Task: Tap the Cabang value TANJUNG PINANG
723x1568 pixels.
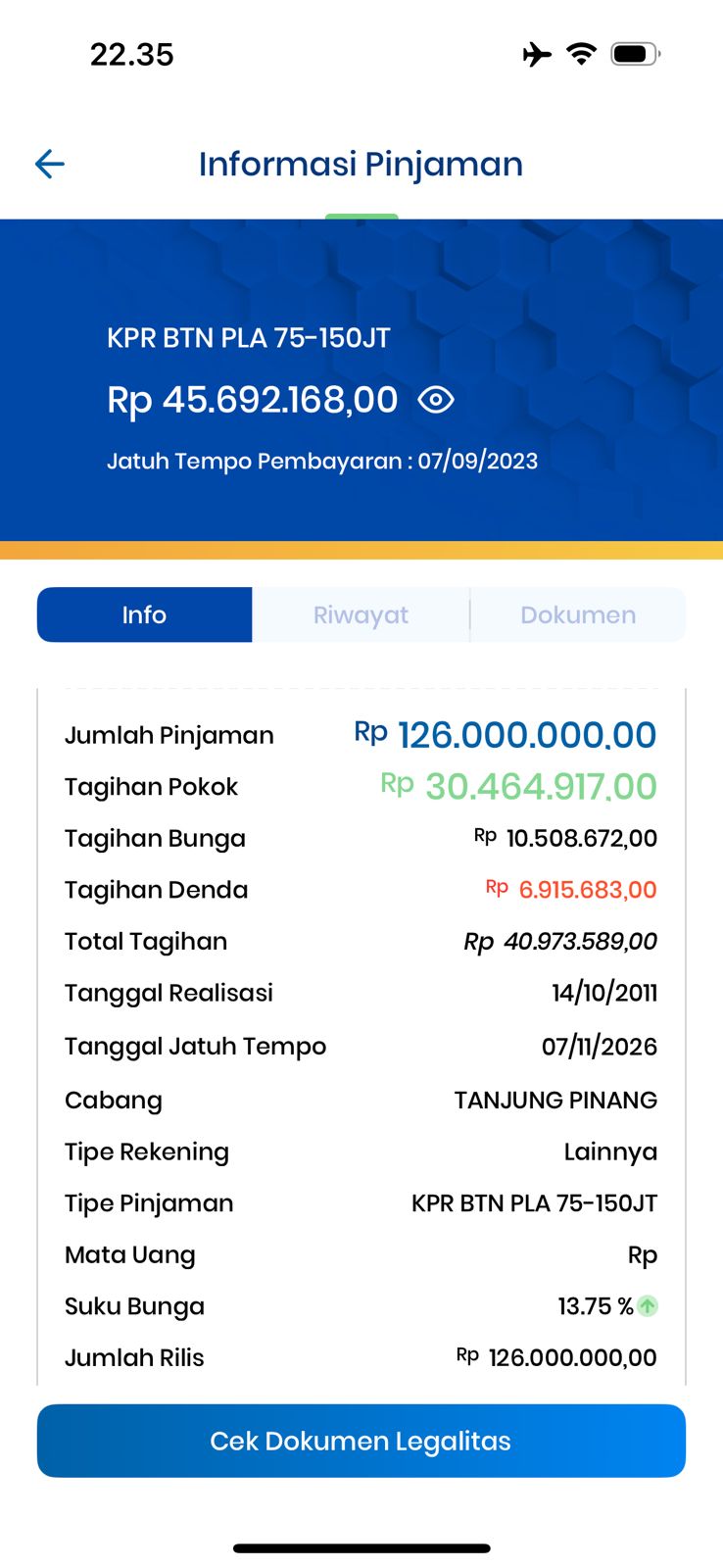Action: pyautogui.click(x=554, y=1100)
